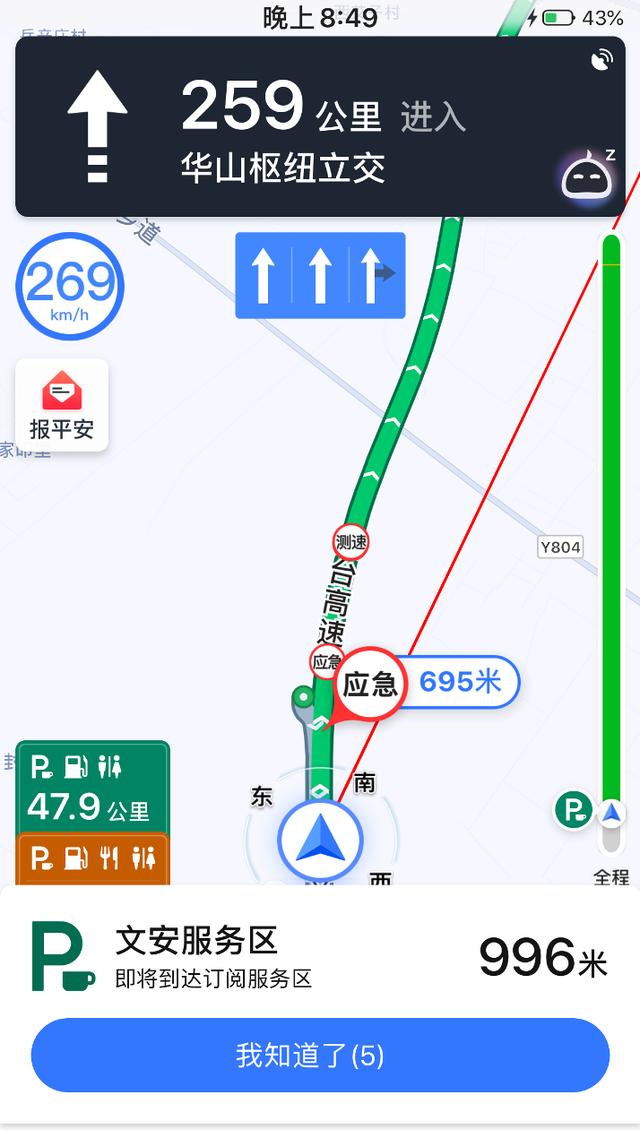Dismiss the alert with 我知道了 button

320,1055
